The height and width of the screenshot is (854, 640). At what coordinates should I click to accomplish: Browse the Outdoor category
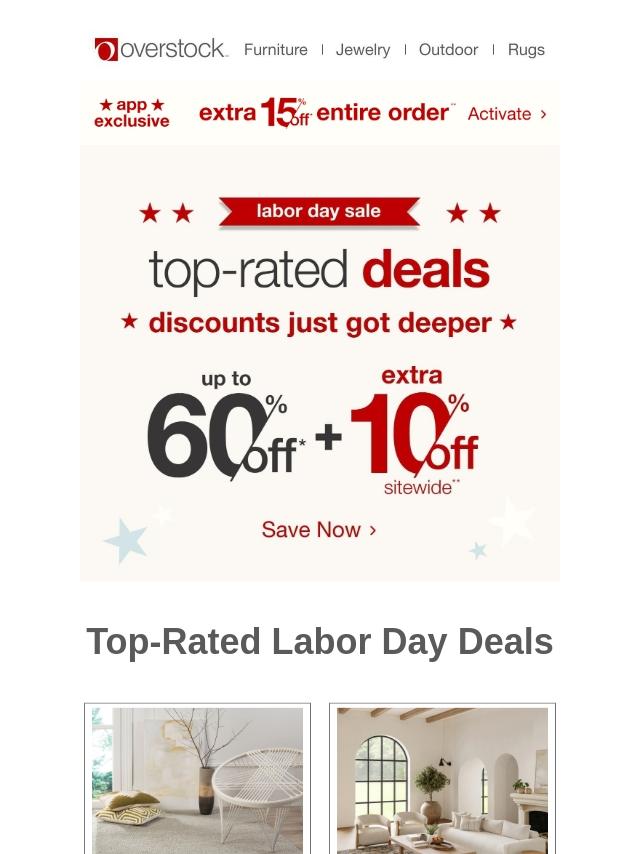(448, 49)
